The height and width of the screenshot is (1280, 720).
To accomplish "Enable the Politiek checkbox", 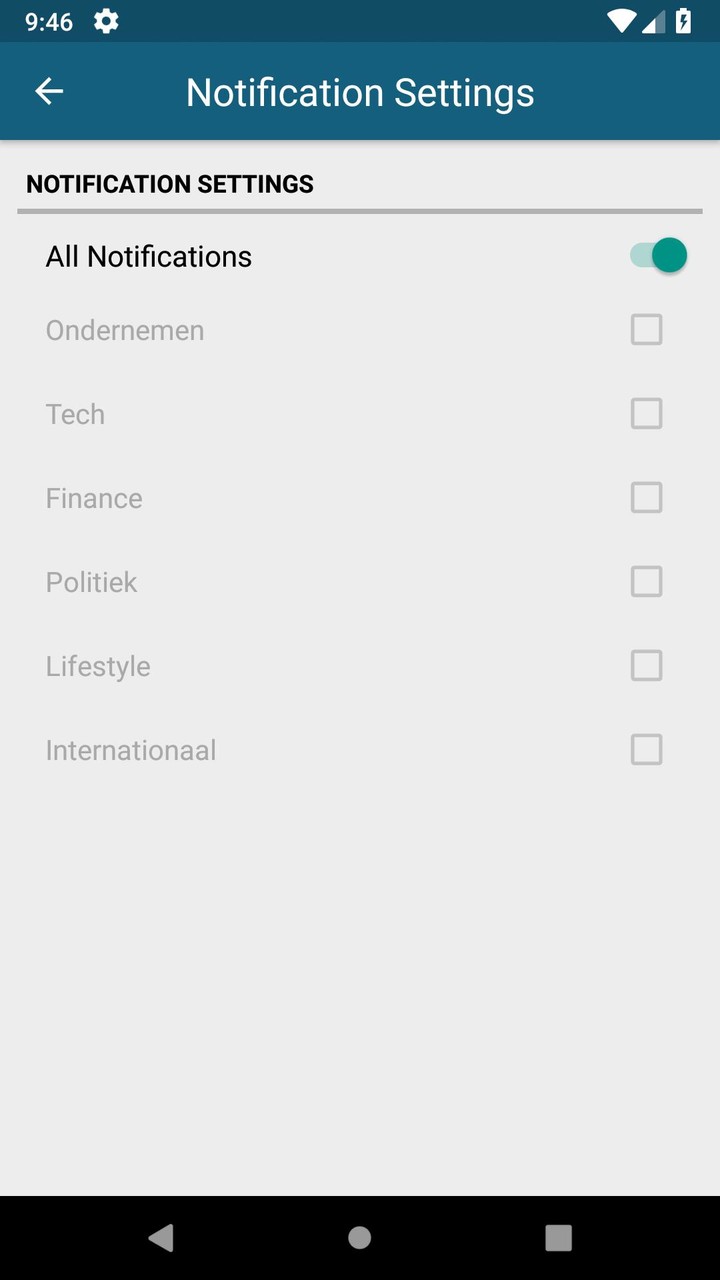I will click(646, 581).
